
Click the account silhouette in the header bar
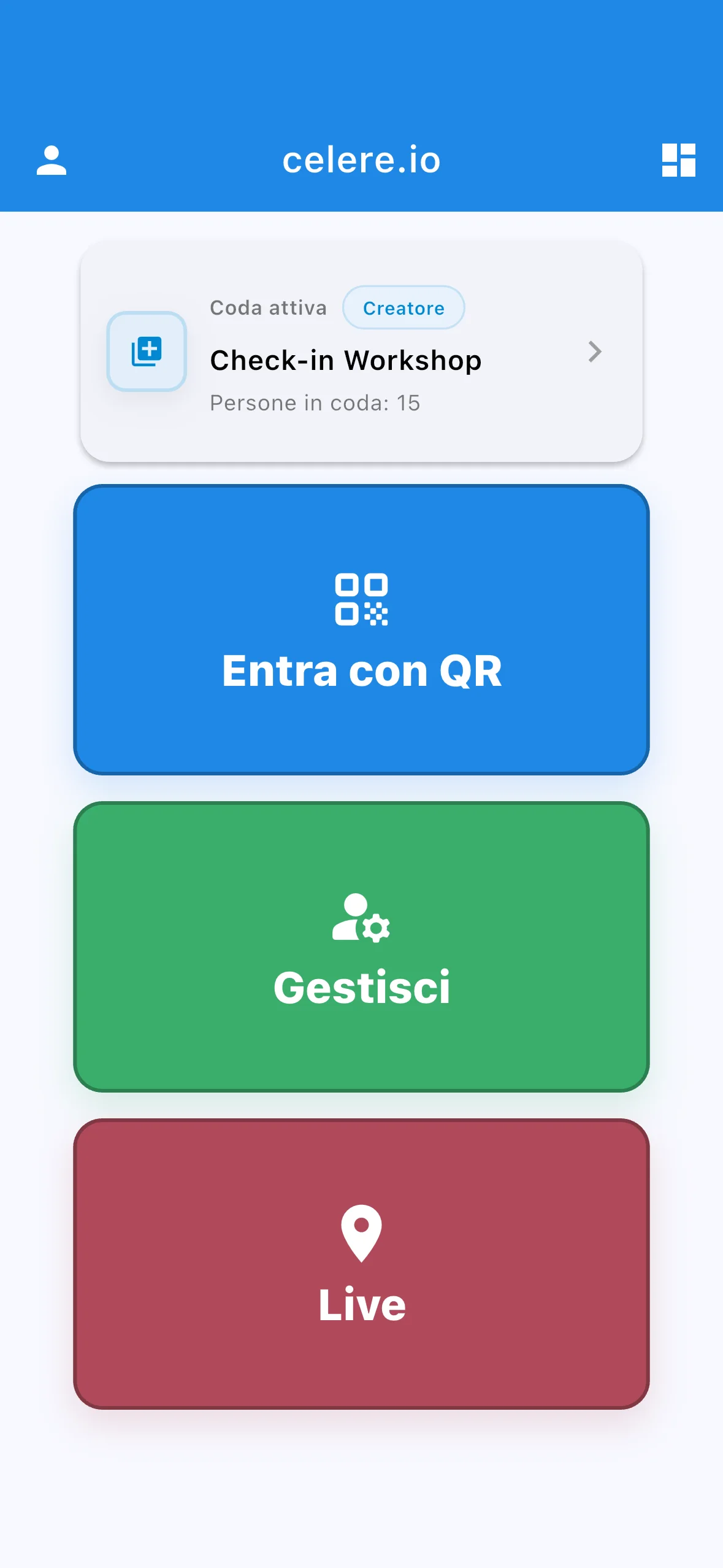(x=52, y=161)
